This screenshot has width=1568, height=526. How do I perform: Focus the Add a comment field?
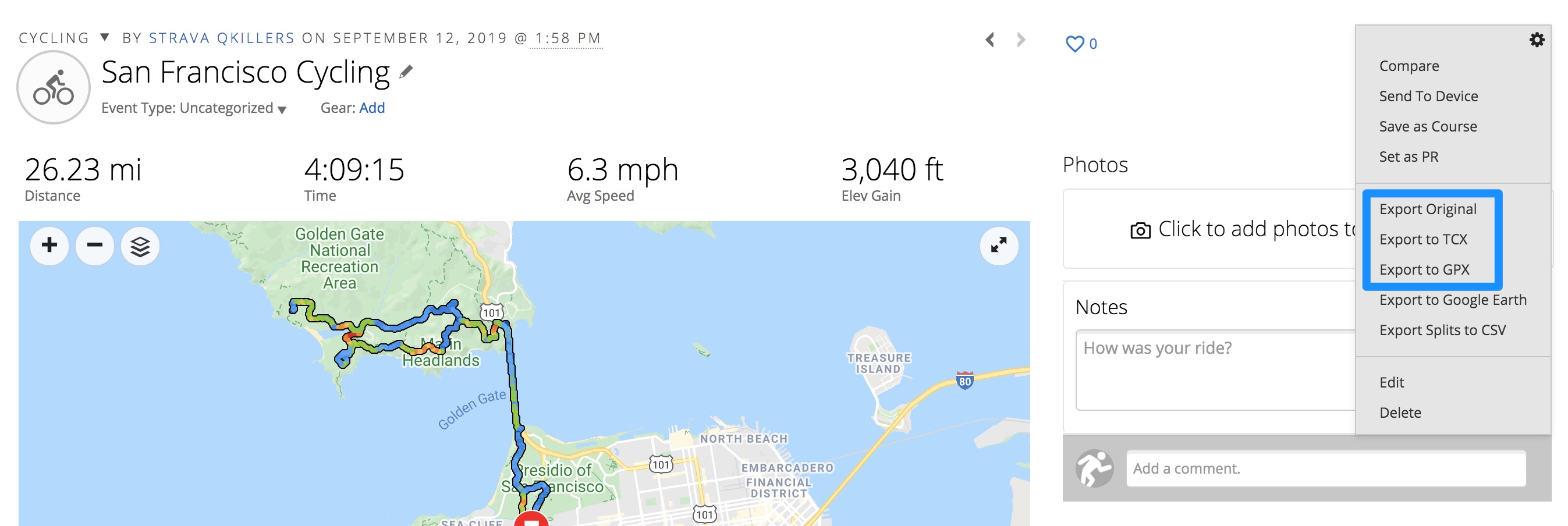click(1325, 468)
